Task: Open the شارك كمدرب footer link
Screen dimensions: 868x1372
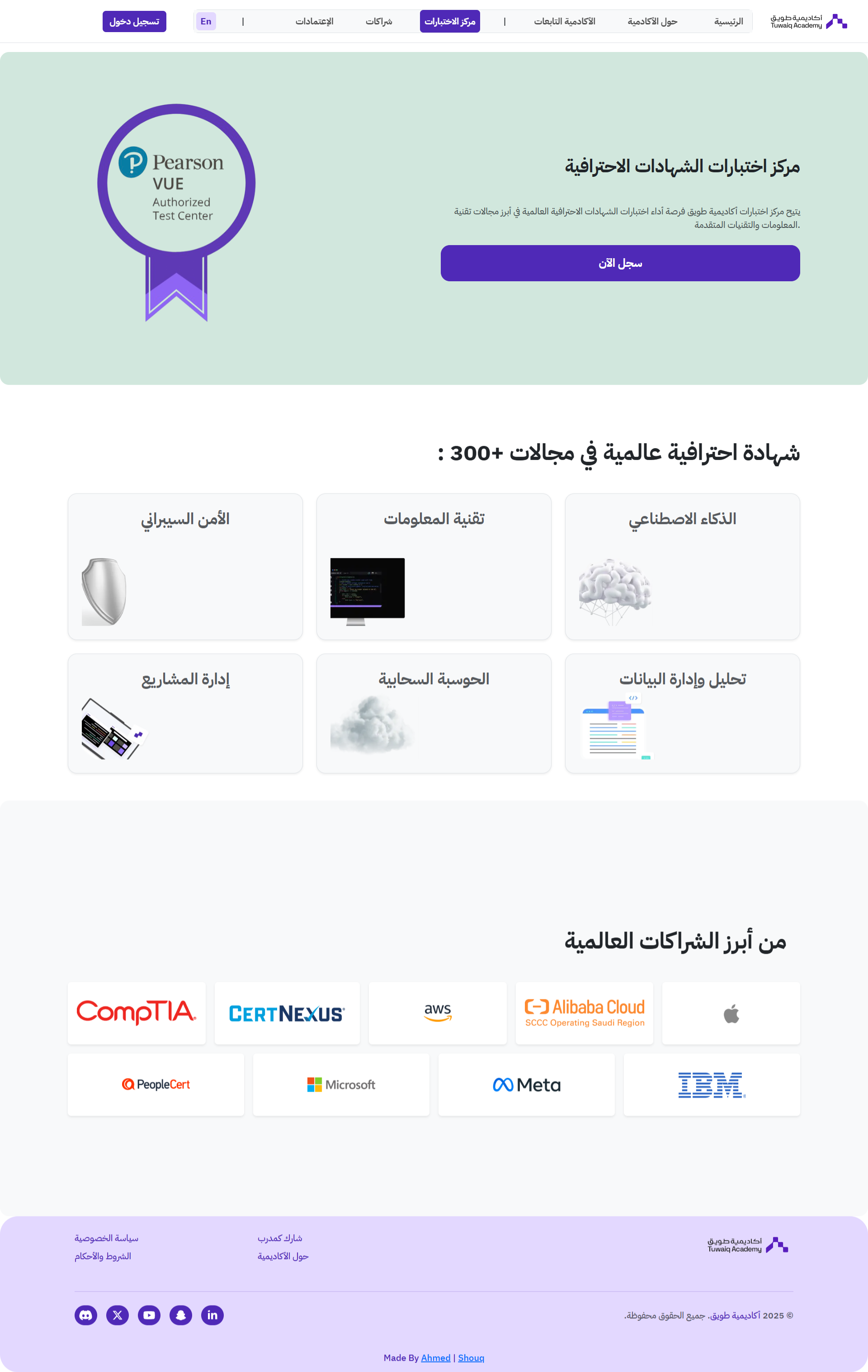Action: [x=280, y=1238]
